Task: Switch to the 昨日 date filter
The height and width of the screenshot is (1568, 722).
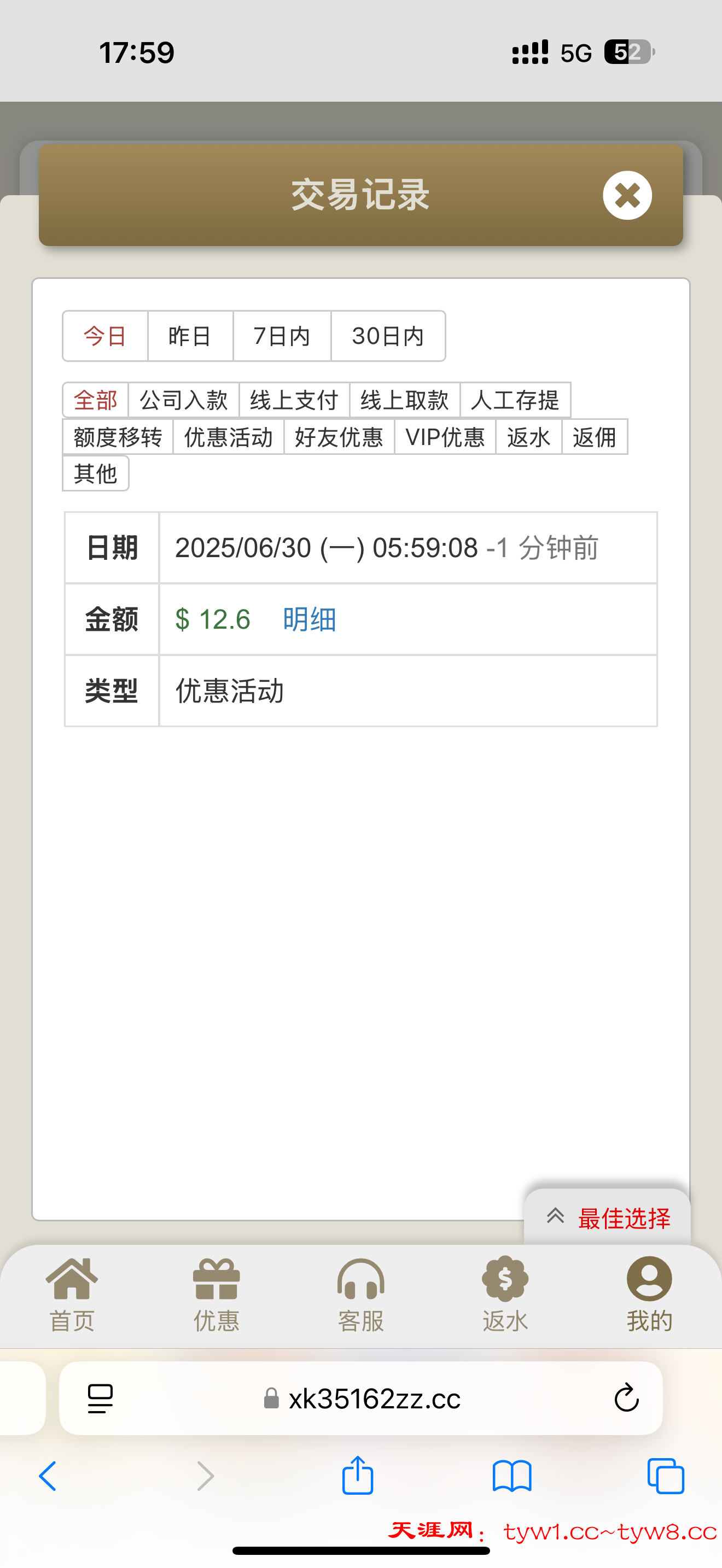Action: (190, 336)
